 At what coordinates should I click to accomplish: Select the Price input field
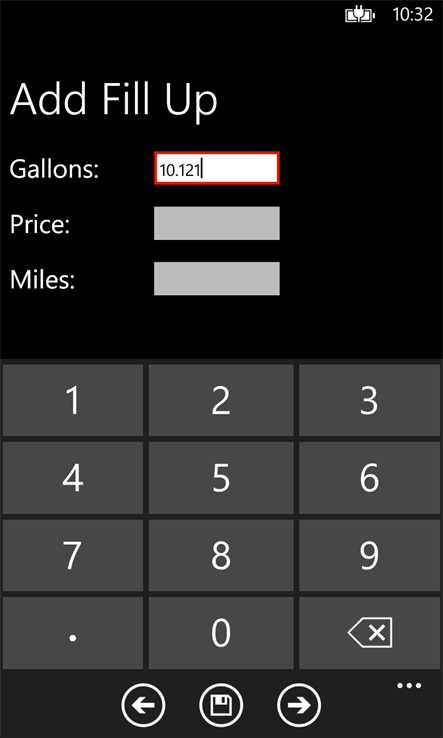pos(217,223)
